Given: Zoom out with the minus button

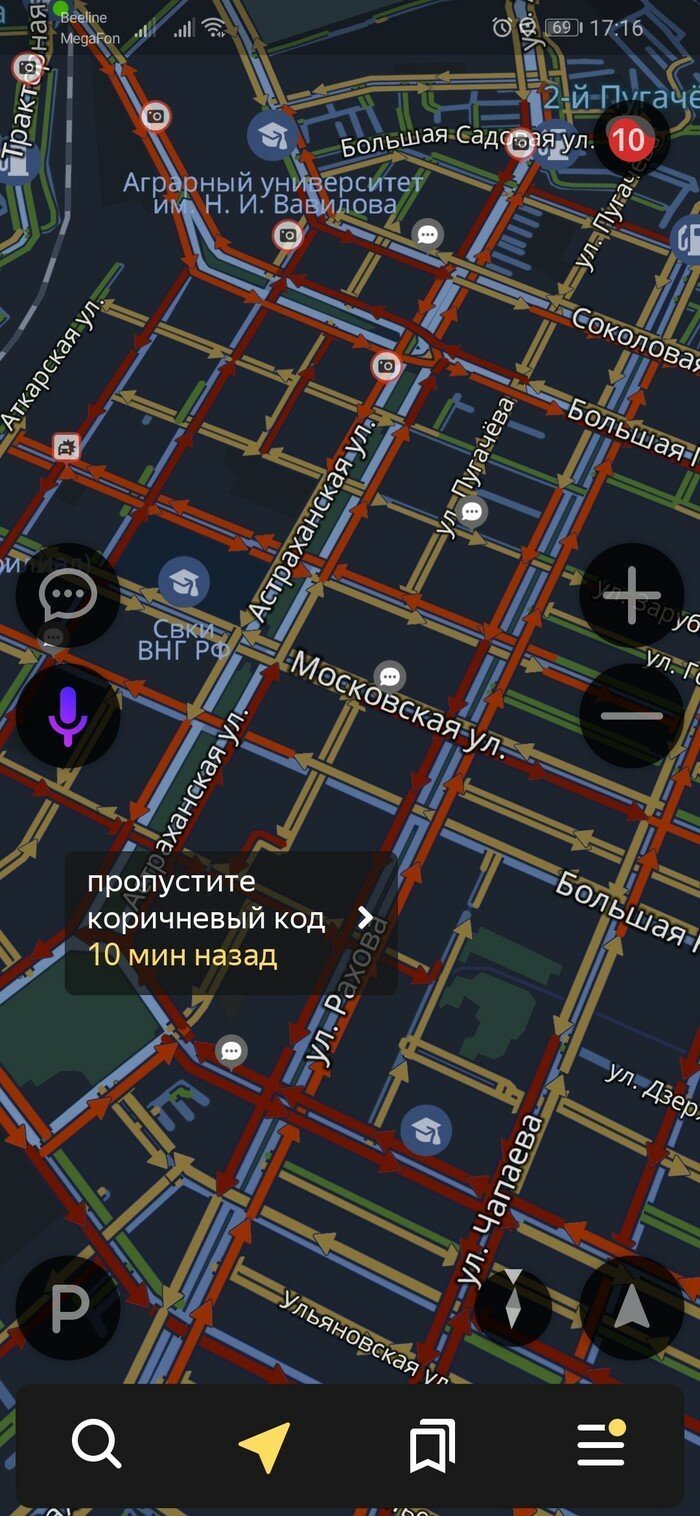Looking at the screenshot, I should [x=631, y=716].
